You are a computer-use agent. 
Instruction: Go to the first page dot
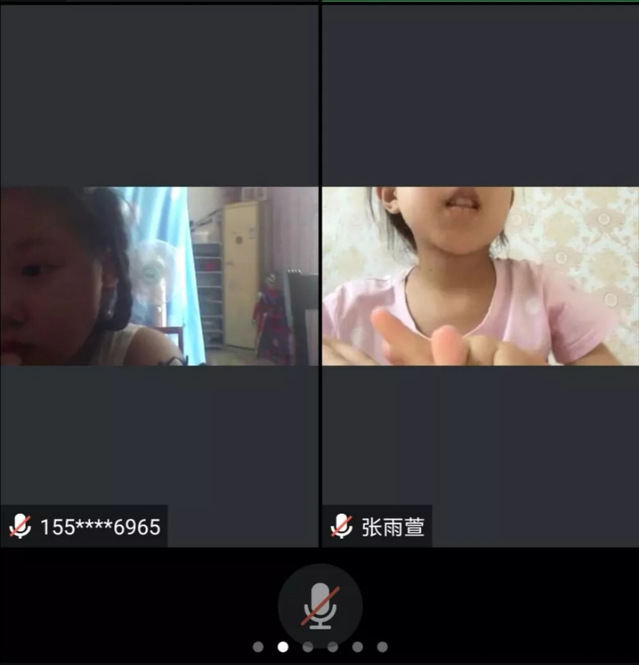[258, 647]
